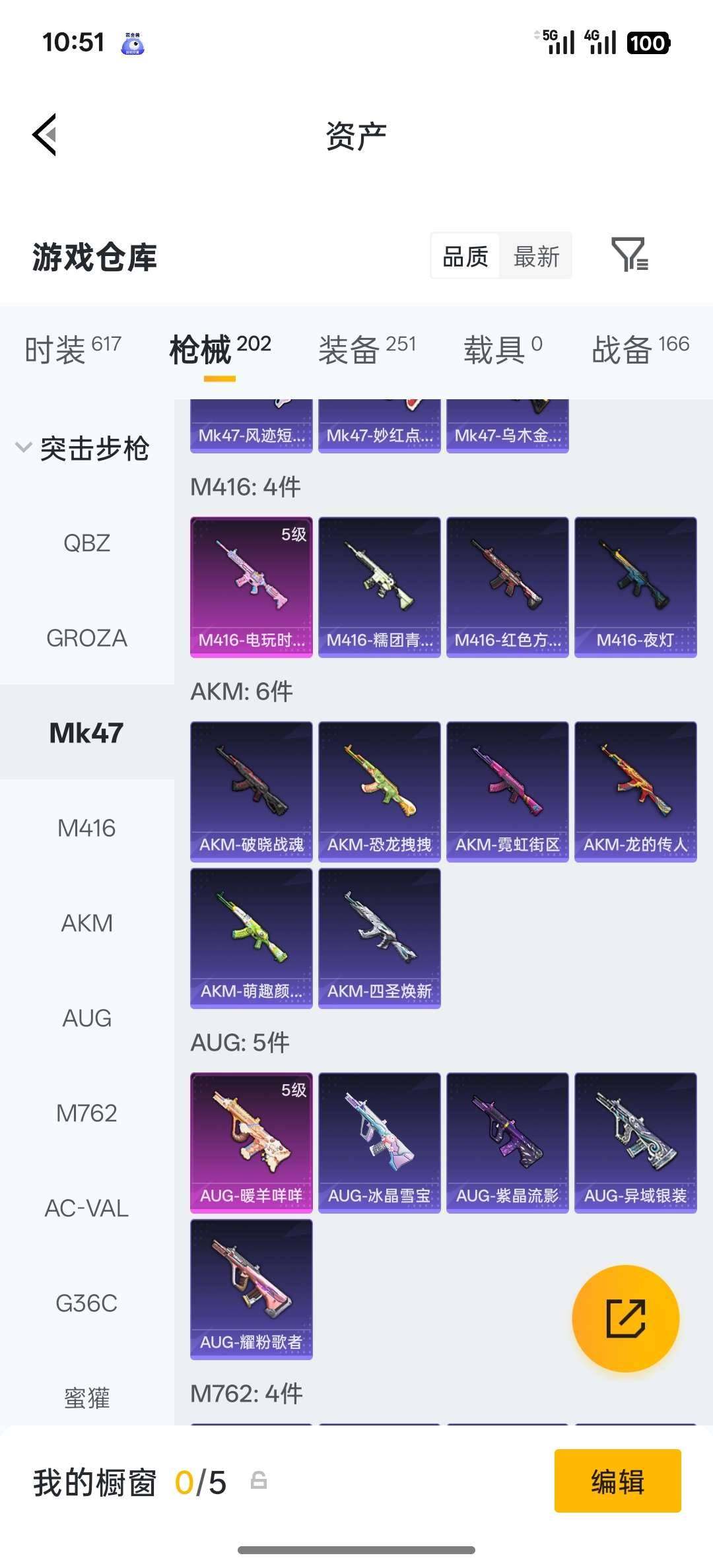713x1568 pixels.
Task: Select GROZA in the weapon list
Action: point(86,638)
